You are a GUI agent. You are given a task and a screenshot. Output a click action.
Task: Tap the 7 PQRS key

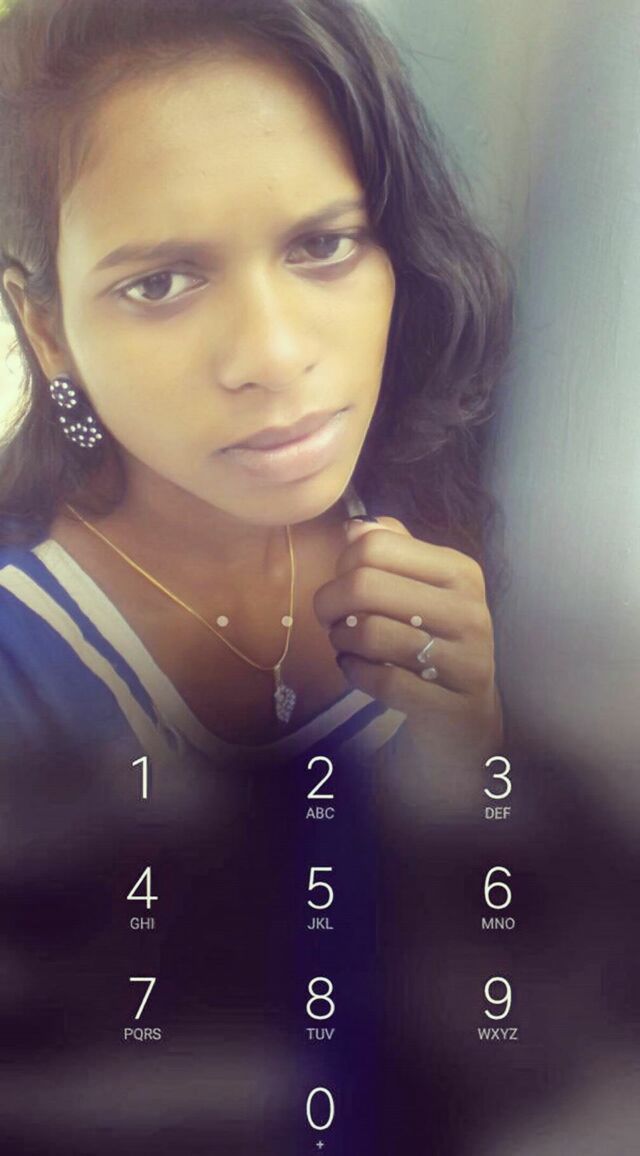[142, 1008]
